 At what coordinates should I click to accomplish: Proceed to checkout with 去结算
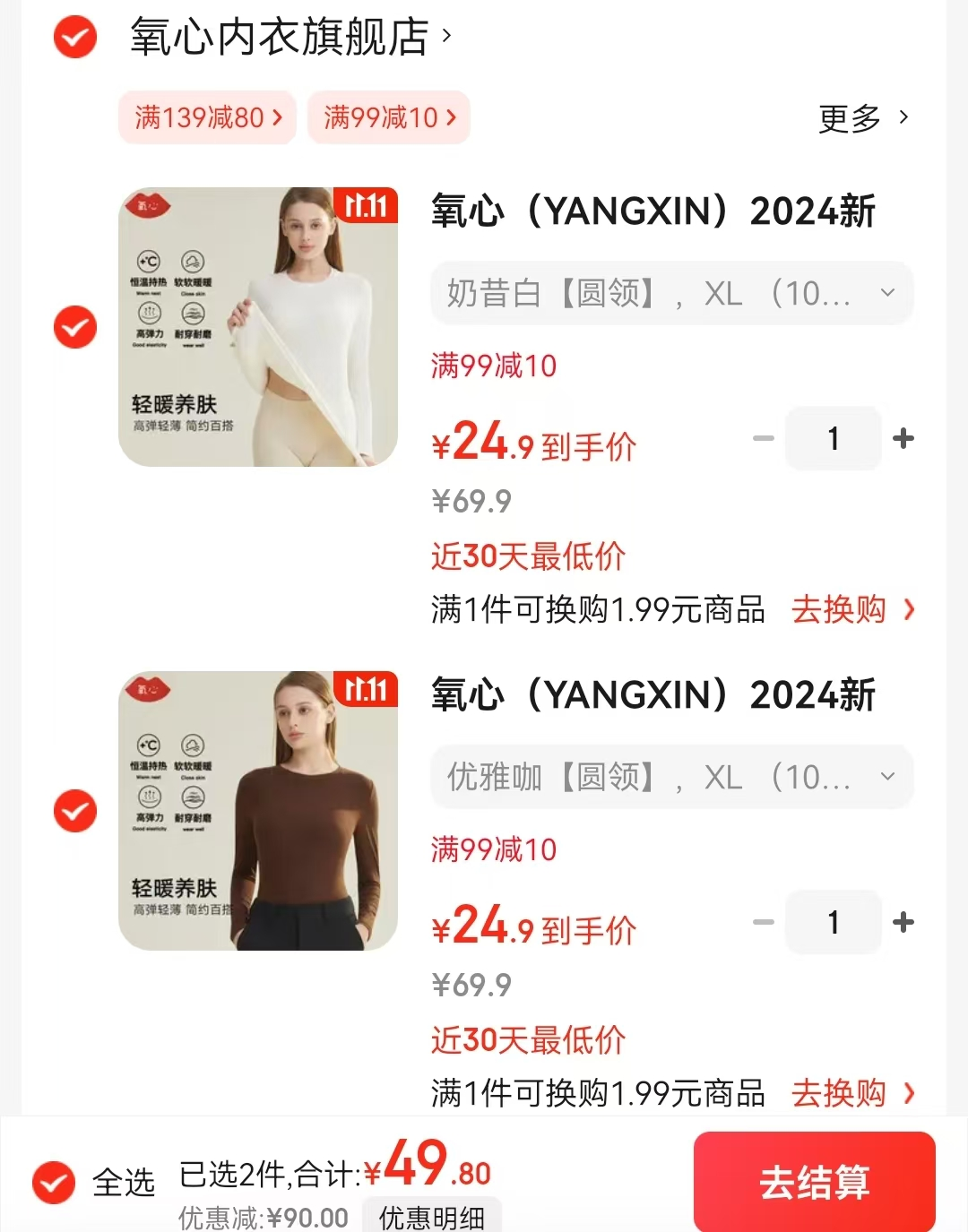click(814, 1182)
